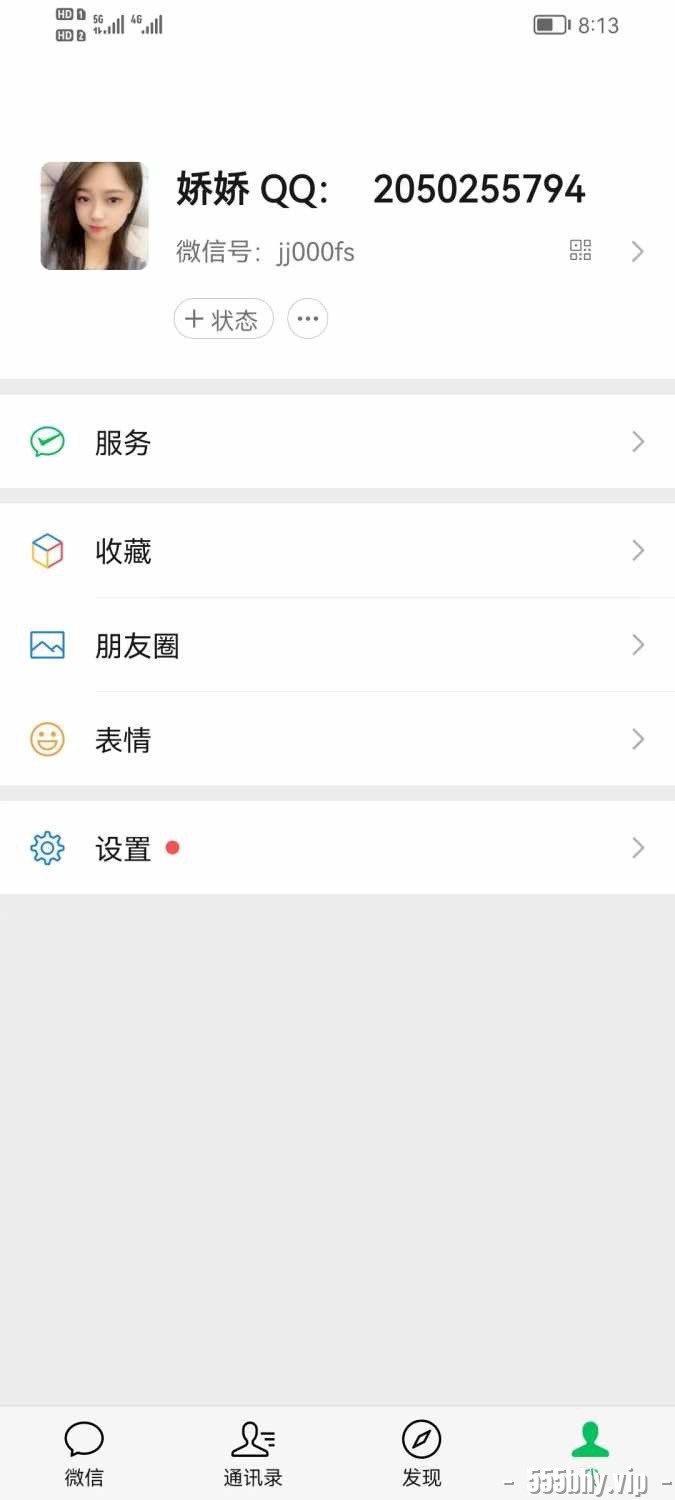Open my QR code
Image resolution: width=675 pixels, height=1500 pixels.
pyautogui.click(x=580, y=250)
